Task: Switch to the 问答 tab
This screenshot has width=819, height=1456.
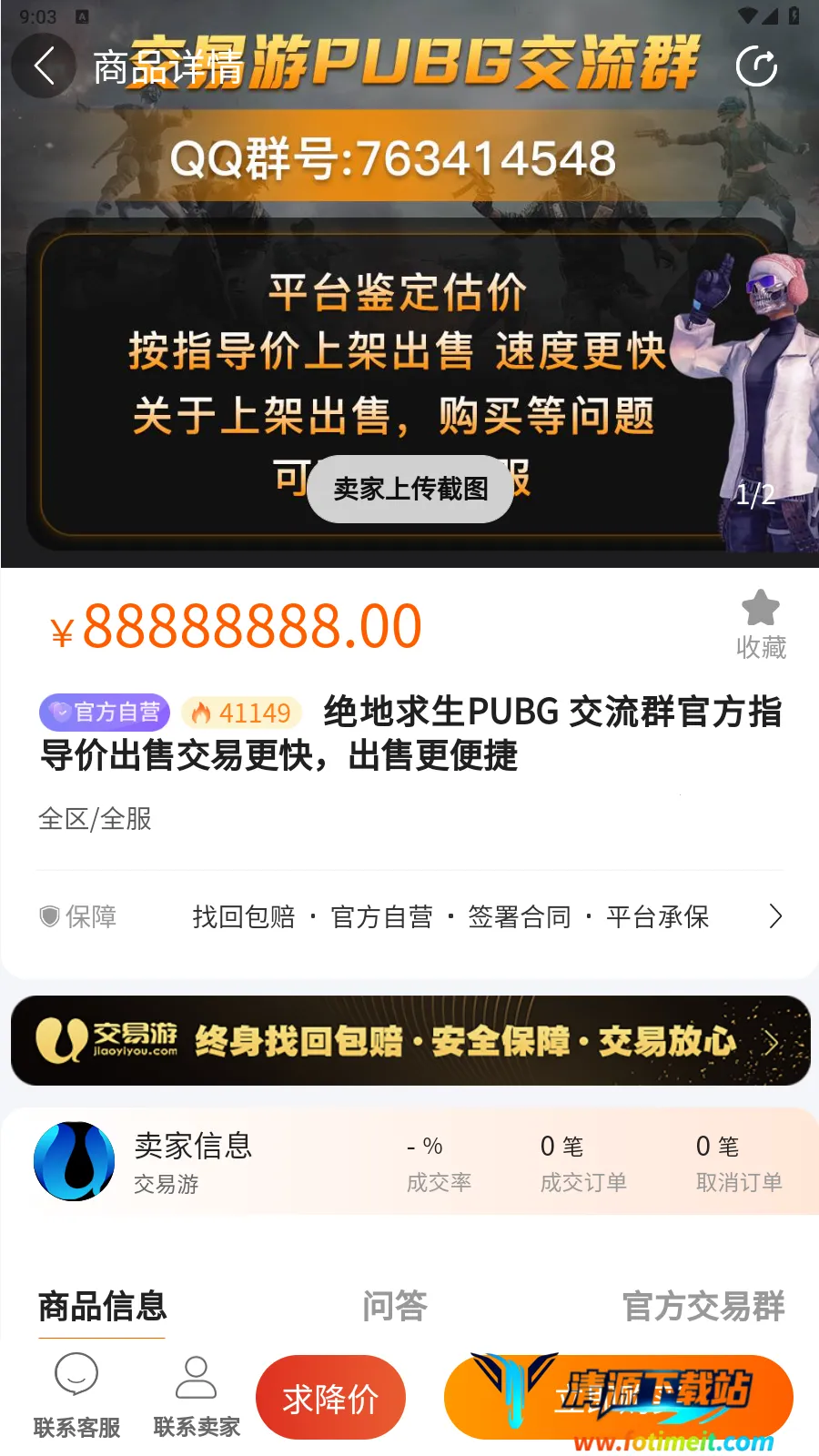Action: pyautogui.click(x=394, y=1306)
